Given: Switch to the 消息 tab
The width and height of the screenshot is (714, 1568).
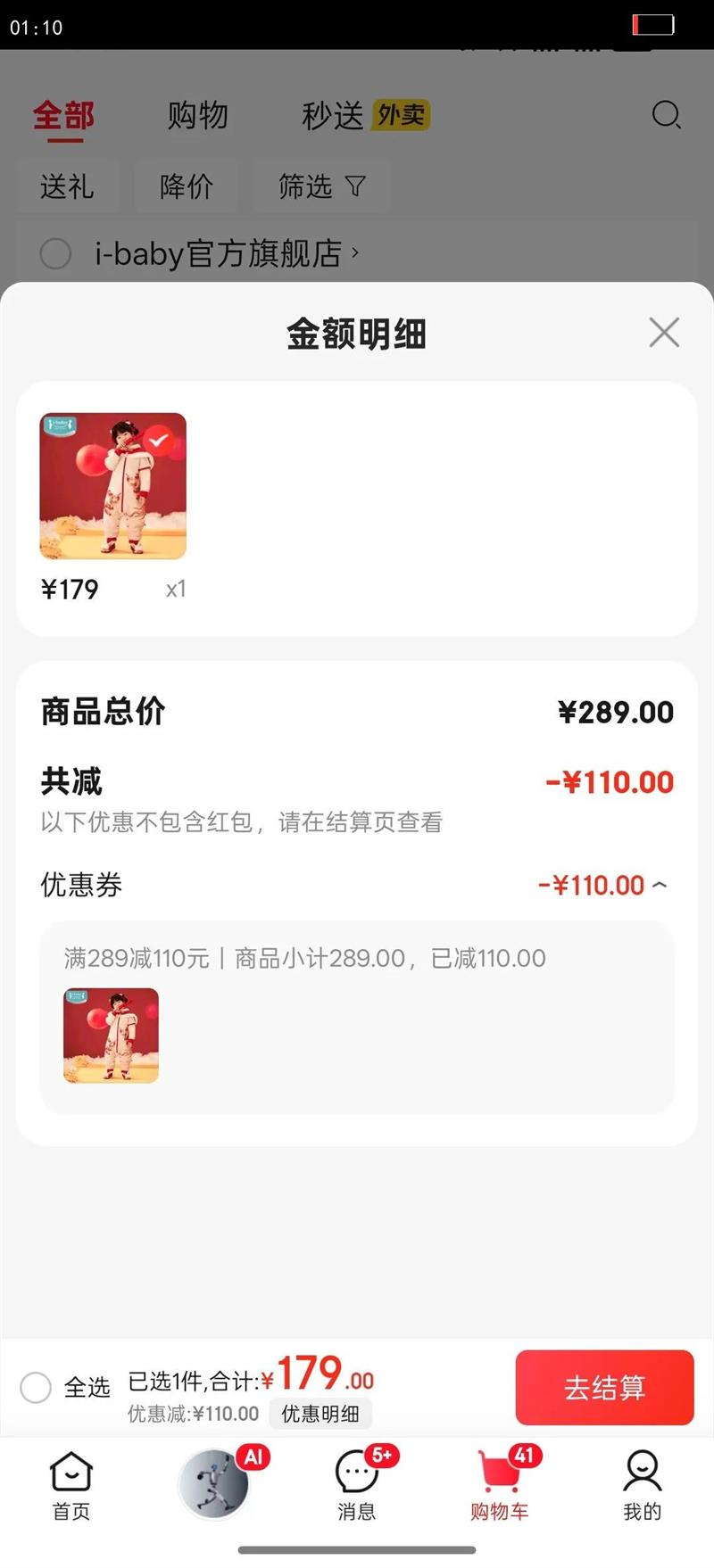Looking at the screenshot, I should [357, 1485].
